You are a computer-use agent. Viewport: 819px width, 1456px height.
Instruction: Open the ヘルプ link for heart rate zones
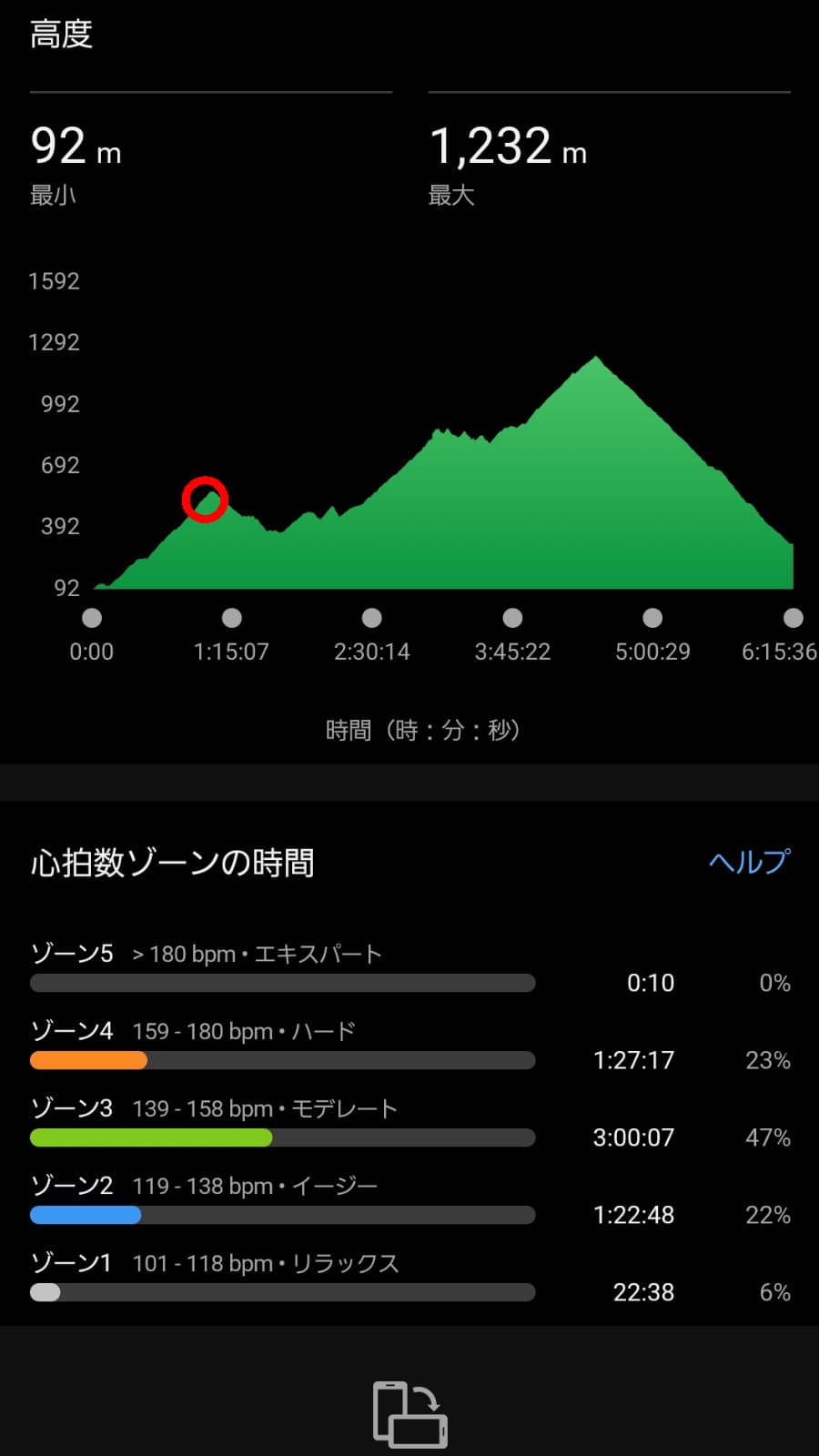coord(749,862)
